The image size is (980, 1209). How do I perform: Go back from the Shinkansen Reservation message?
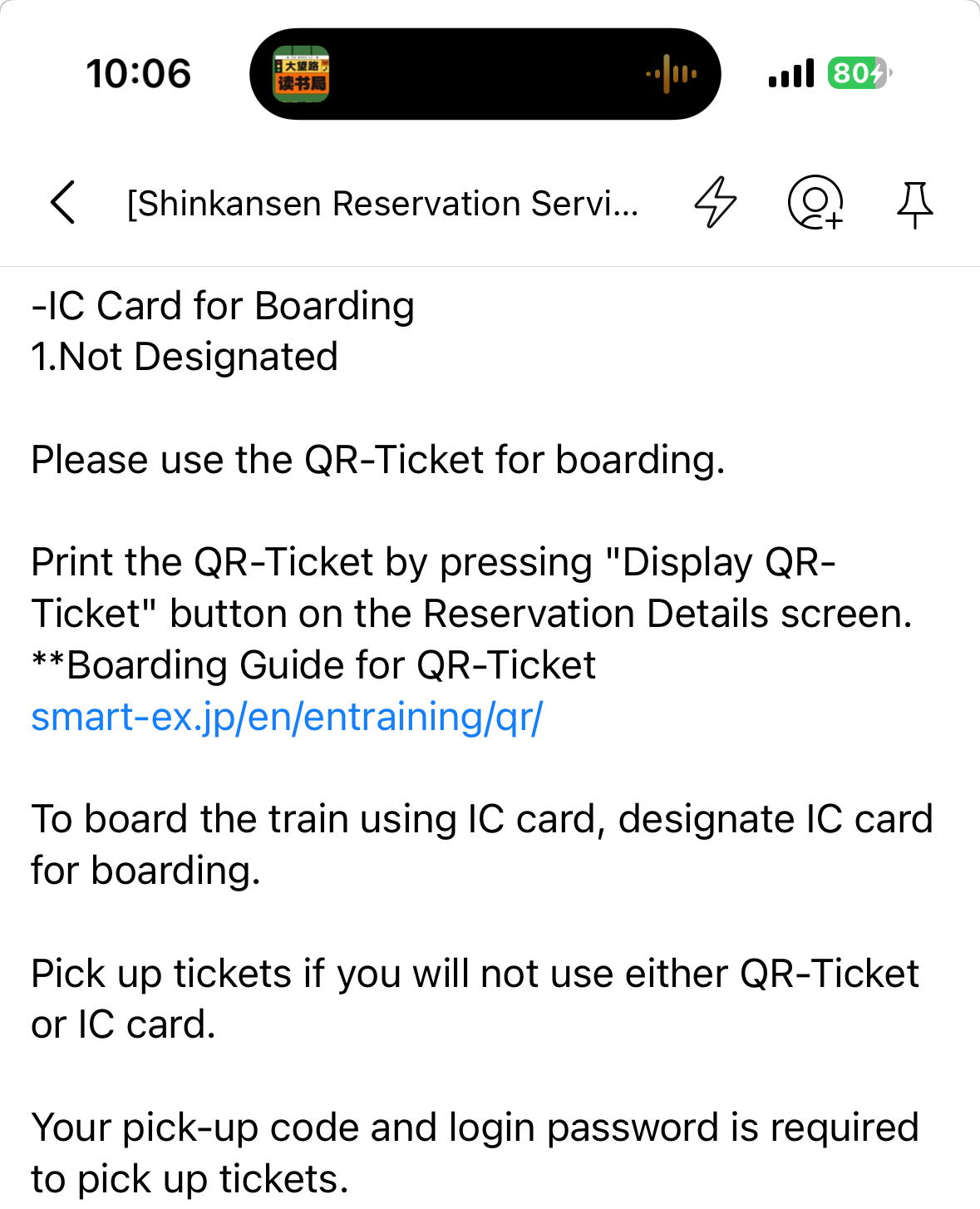click(63, 202)
